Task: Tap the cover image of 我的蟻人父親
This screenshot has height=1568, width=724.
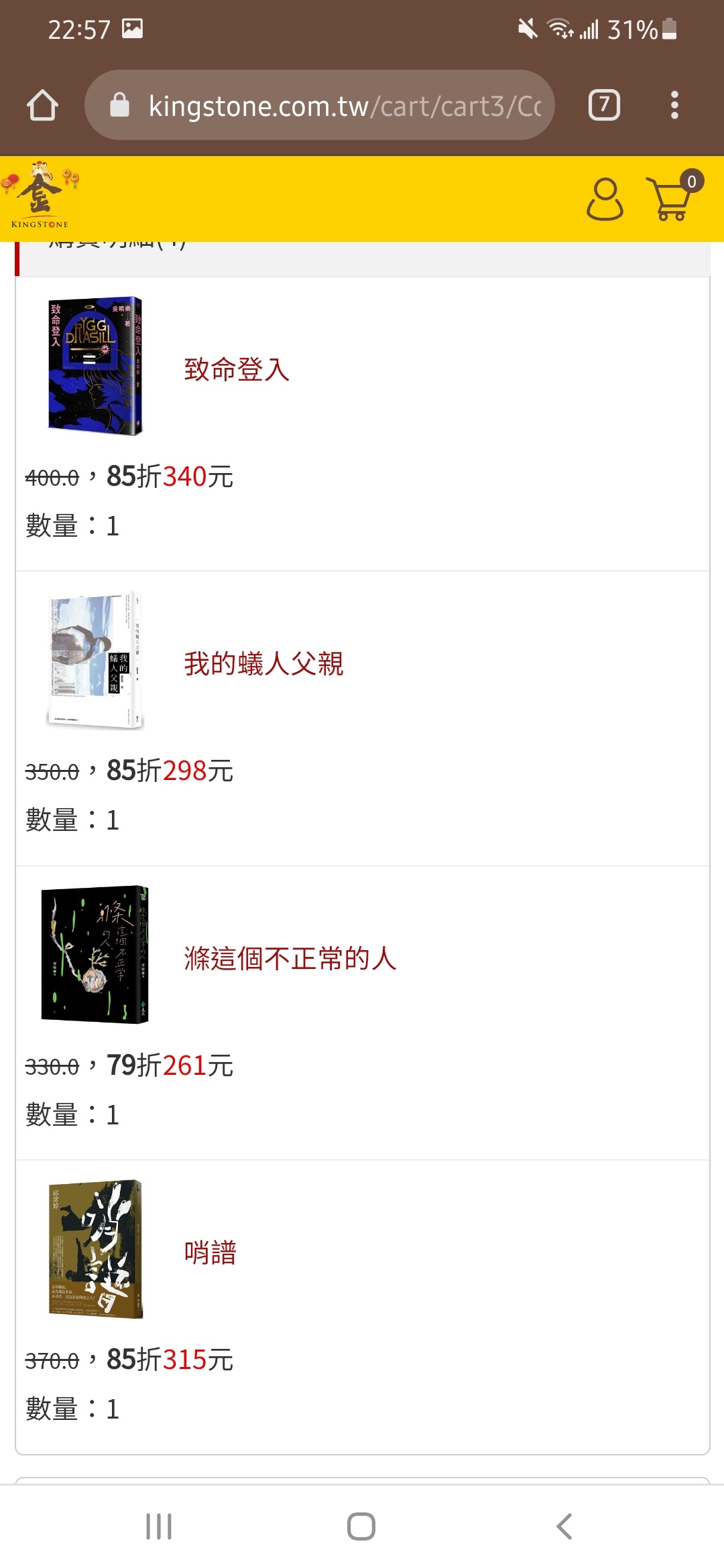Action: point(95,660)
